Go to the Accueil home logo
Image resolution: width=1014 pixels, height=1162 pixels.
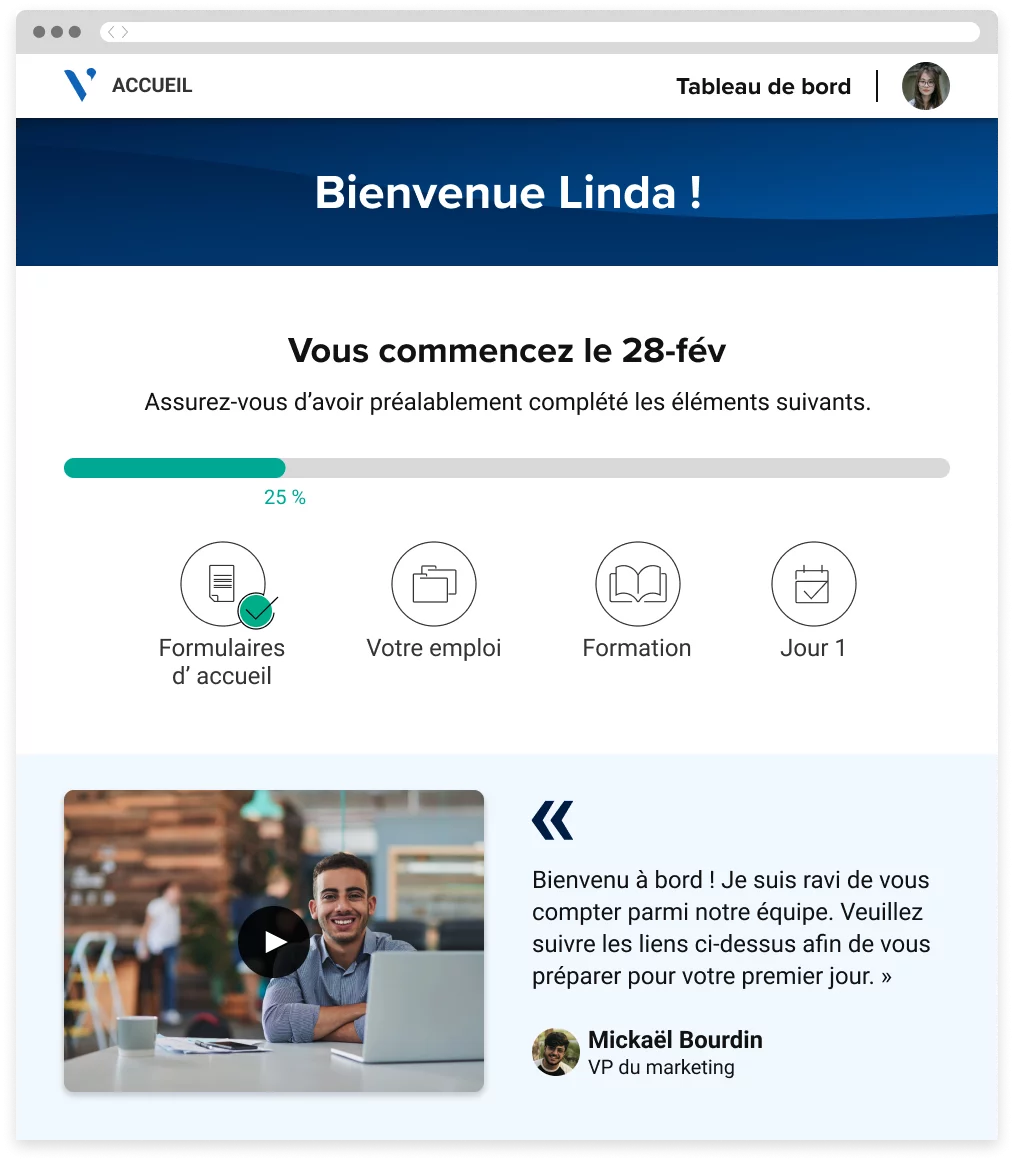[x=80, y=85]
